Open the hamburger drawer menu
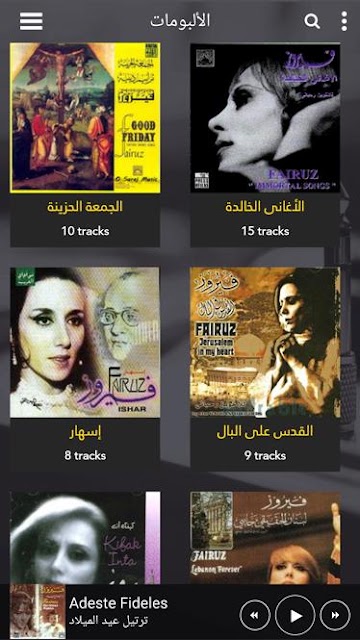 point(31,21)
